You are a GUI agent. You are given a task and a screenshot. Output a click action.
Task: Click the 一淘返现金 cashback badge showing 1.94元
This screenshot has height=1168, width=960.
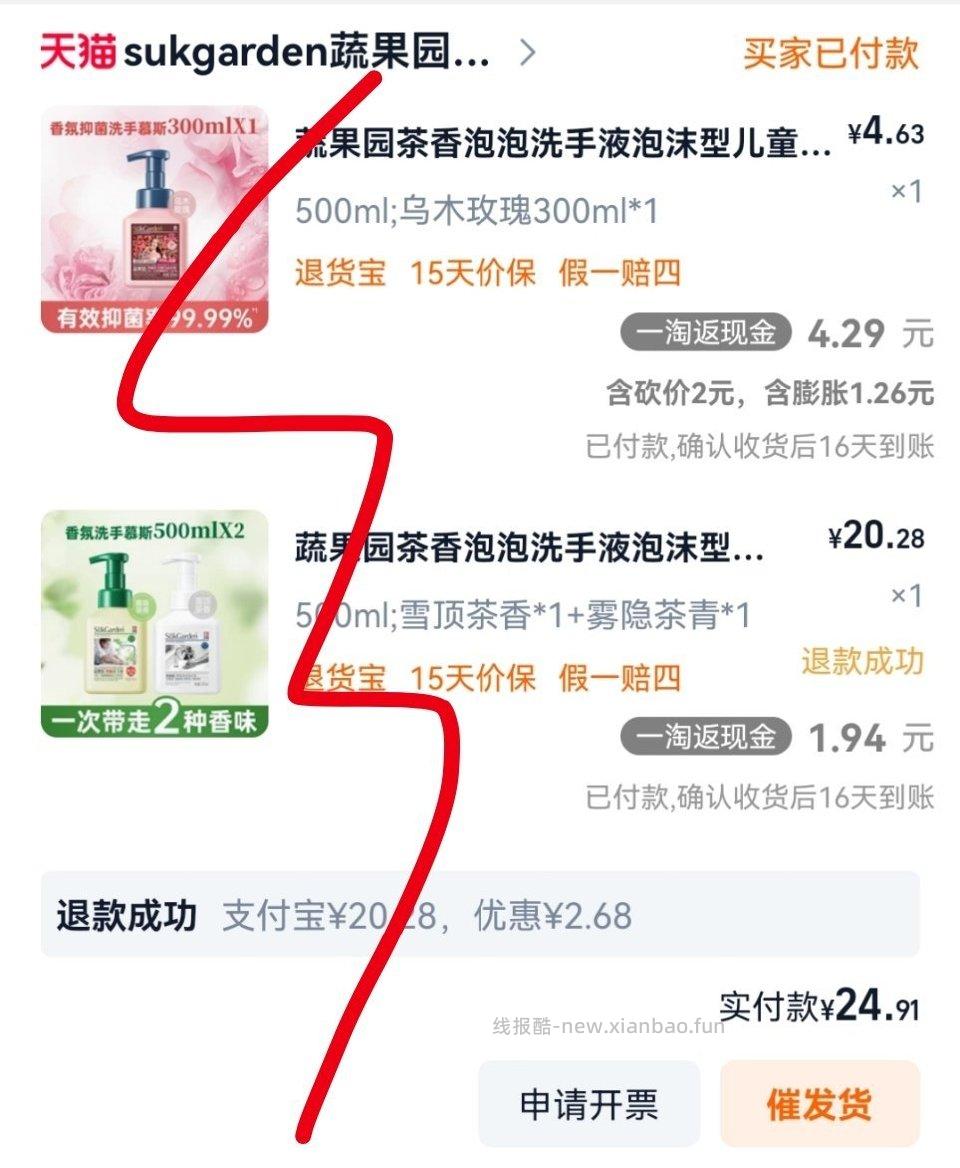pyautogui.click(x=705, y=735)
